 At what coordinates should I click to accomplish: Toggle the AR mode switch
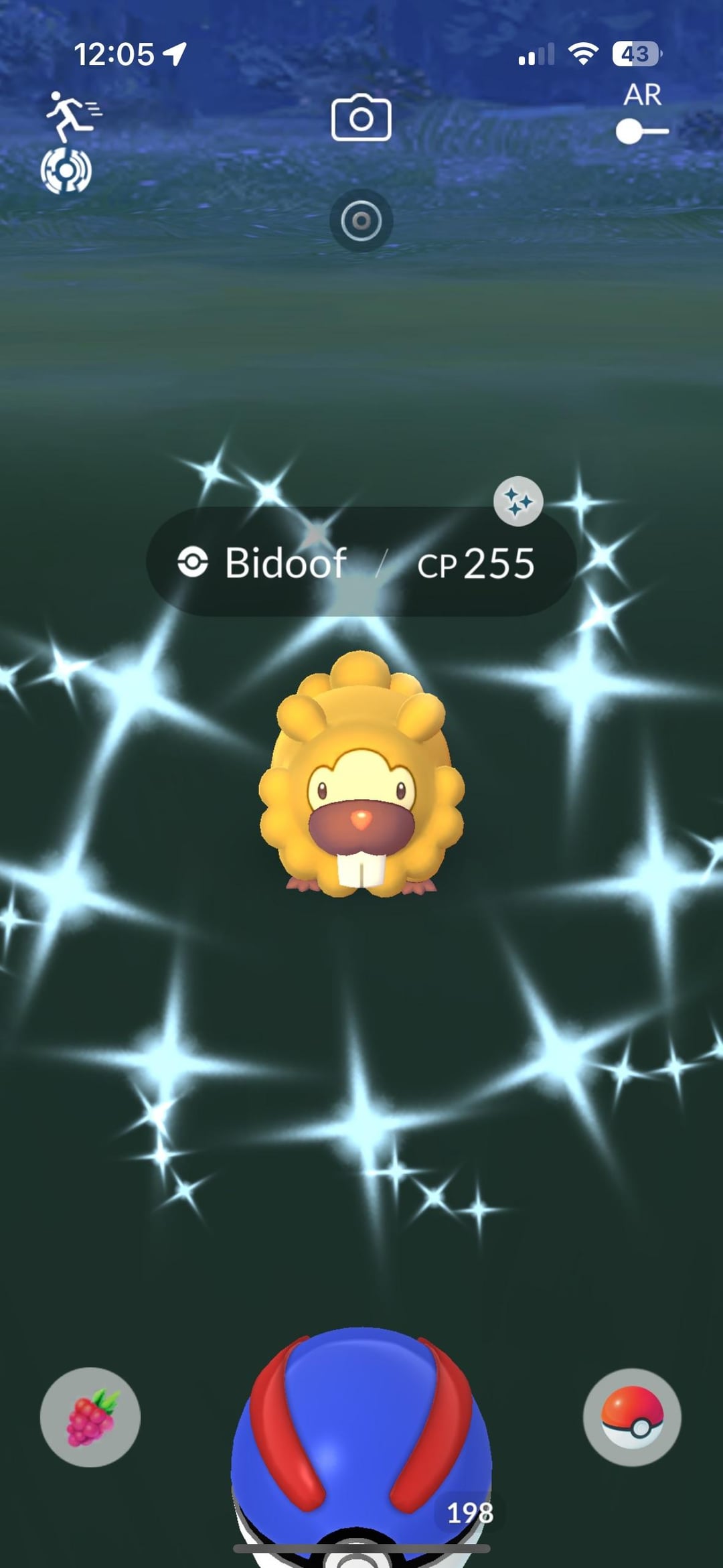(641, 131)
